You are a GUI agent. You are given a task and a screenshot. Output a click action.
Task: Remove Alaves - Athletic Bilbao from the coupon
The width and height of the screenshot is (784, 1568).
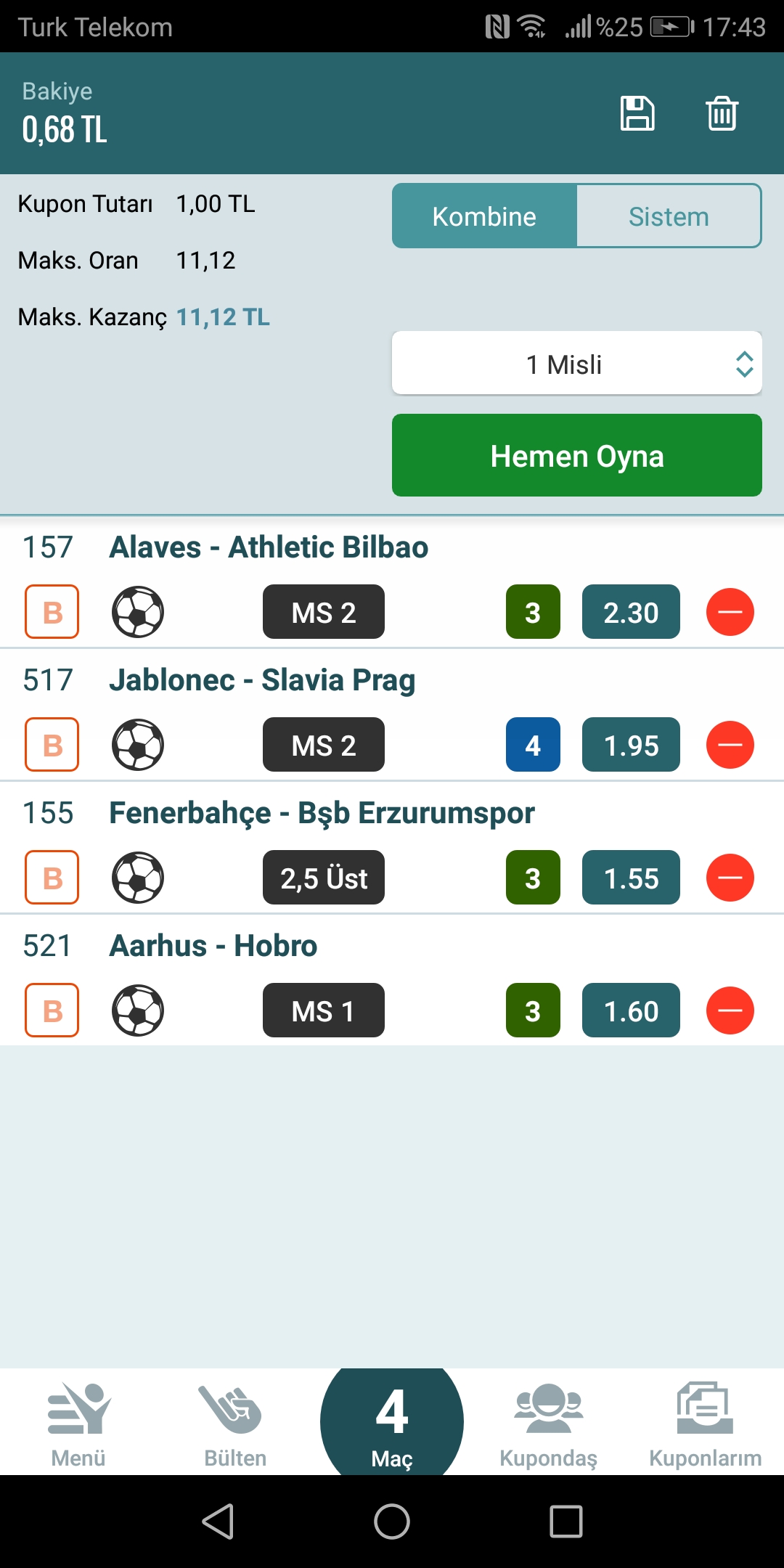click(x=730, y=612)
